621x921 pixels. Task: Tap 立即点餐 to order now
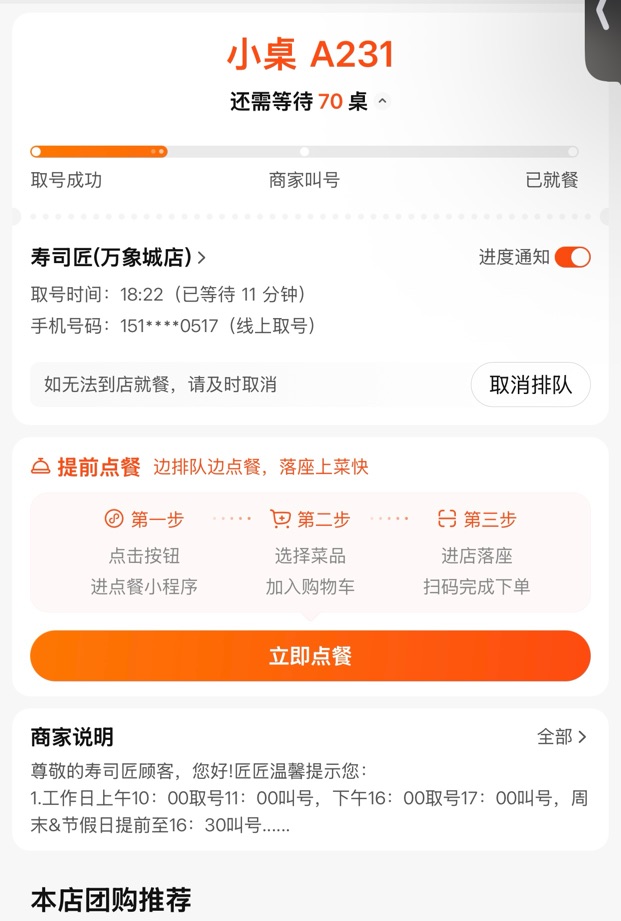coord(310,656)
